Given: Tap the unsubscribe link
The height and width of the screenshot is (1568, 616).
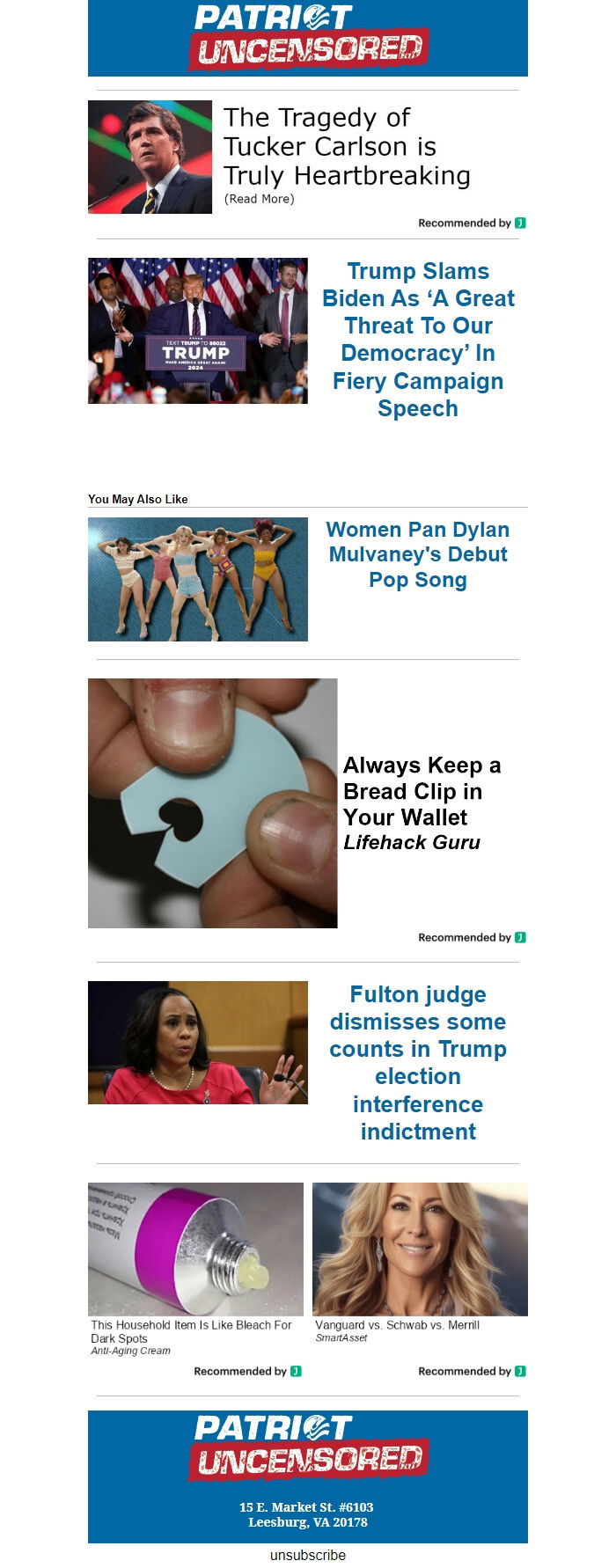Looking at the screenshot, I should (308, 1555).
